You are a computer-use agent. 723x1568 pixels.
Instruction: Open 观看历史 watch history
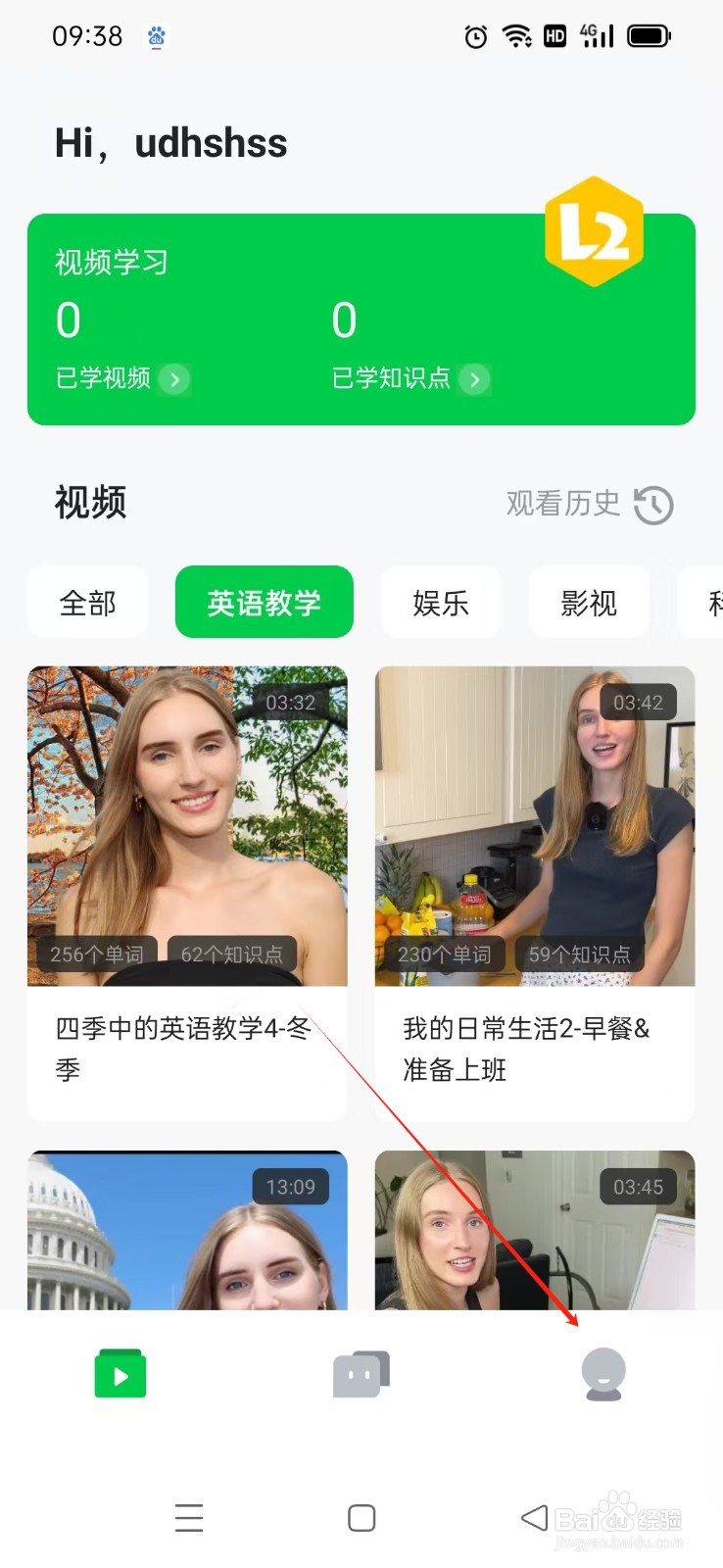click(x=562, y=504)
